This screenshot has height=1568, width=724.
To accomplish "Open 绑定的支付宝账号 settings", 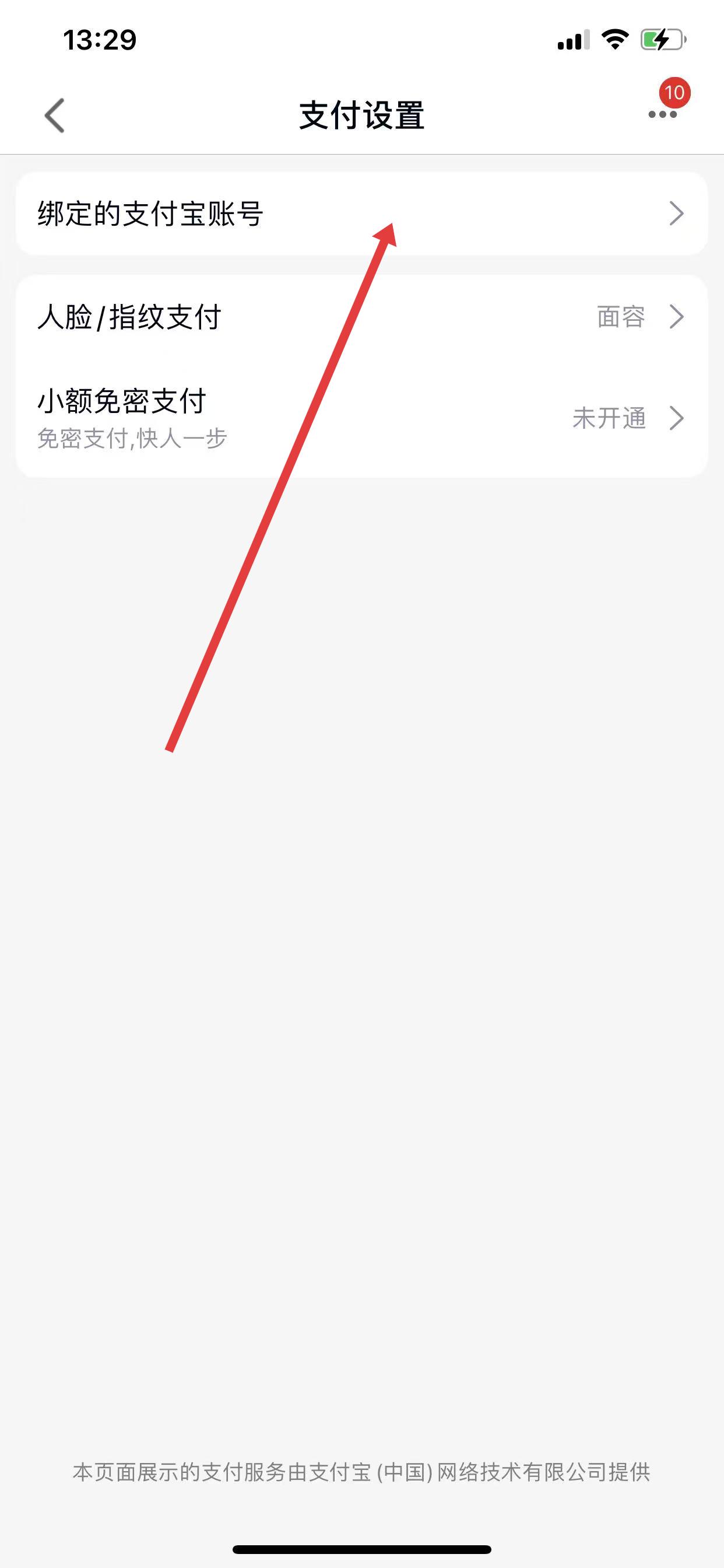I will click(x=361, y=213).
